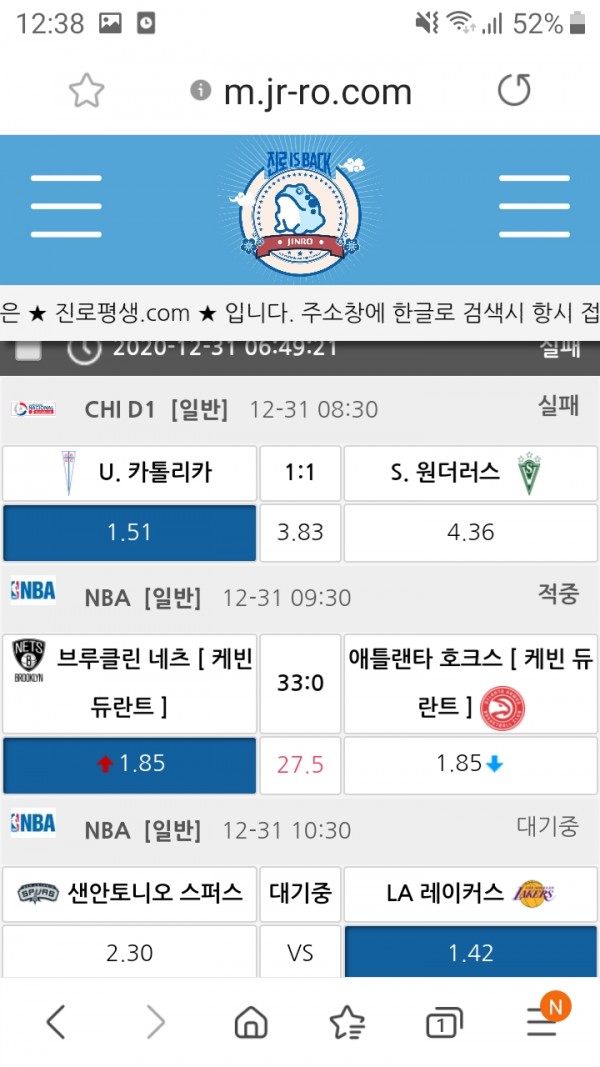The image size is (600, 1067).
Task: Select U. 카톨리카 odds 1.51
Action: coord(129,532)
